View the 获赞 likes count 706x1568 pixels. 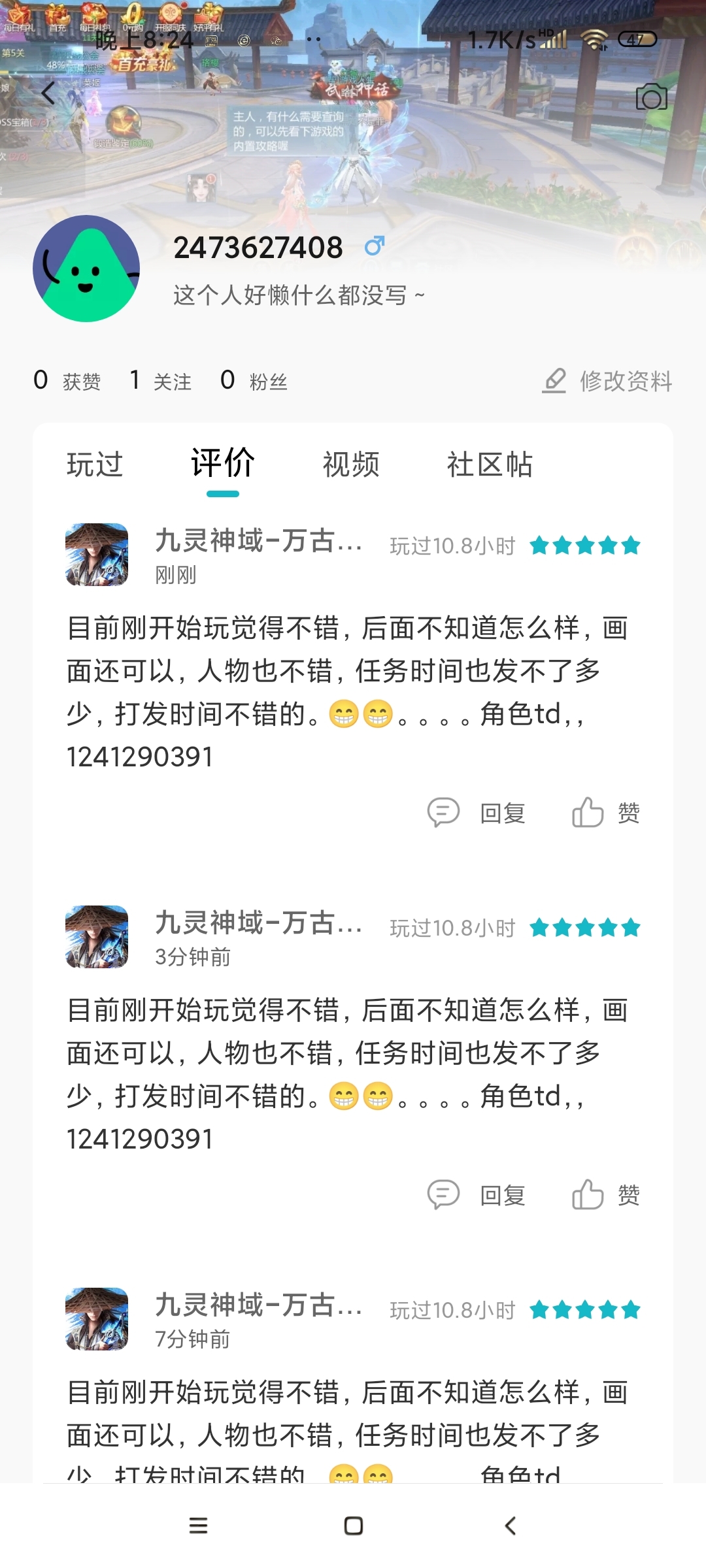point(67,380)
